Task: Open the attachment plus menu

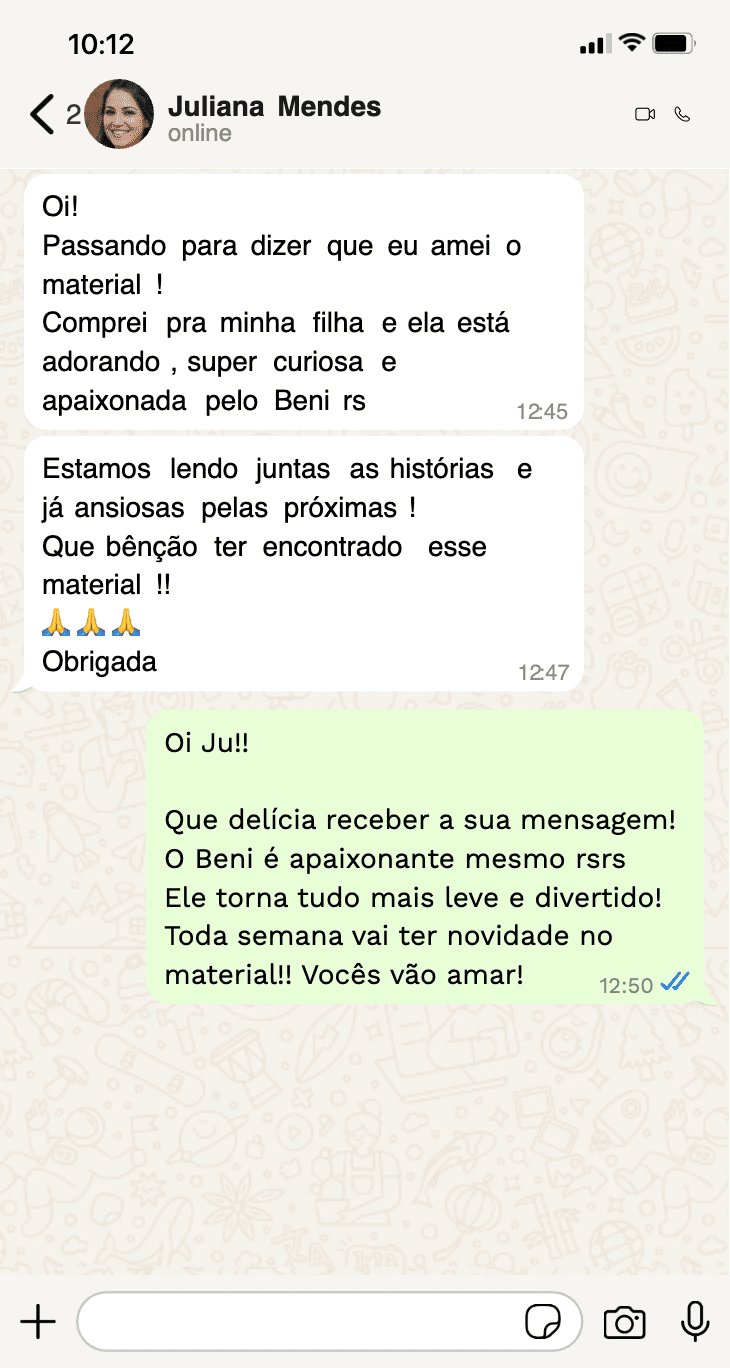Action: (x=38, y=1322)
